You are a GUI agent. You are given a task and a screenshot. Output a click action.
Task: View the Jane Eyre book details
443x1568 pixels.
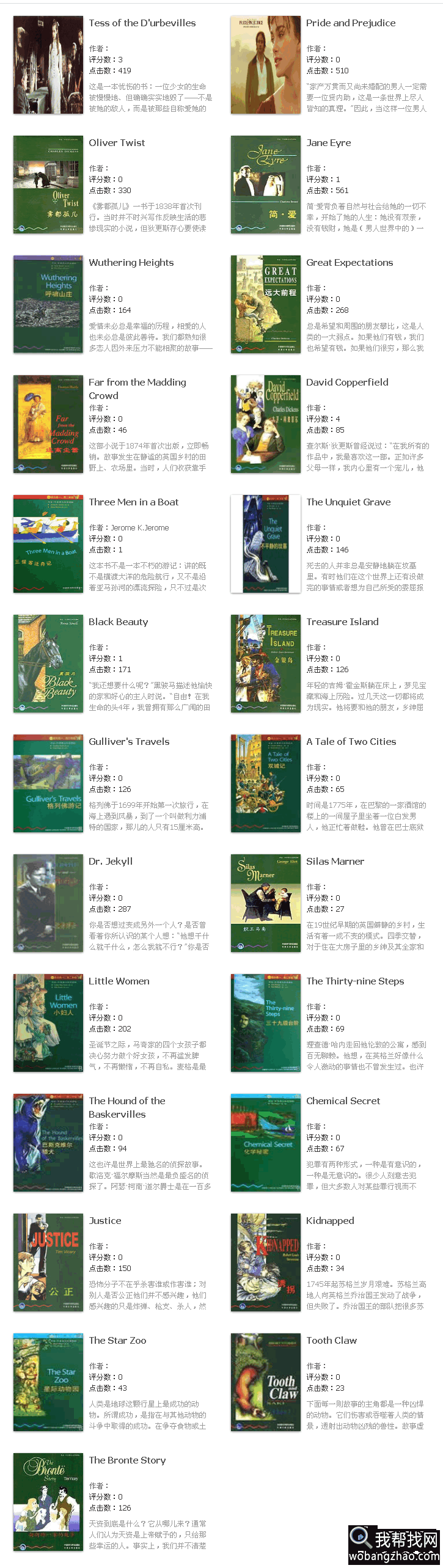click(328, 143)
